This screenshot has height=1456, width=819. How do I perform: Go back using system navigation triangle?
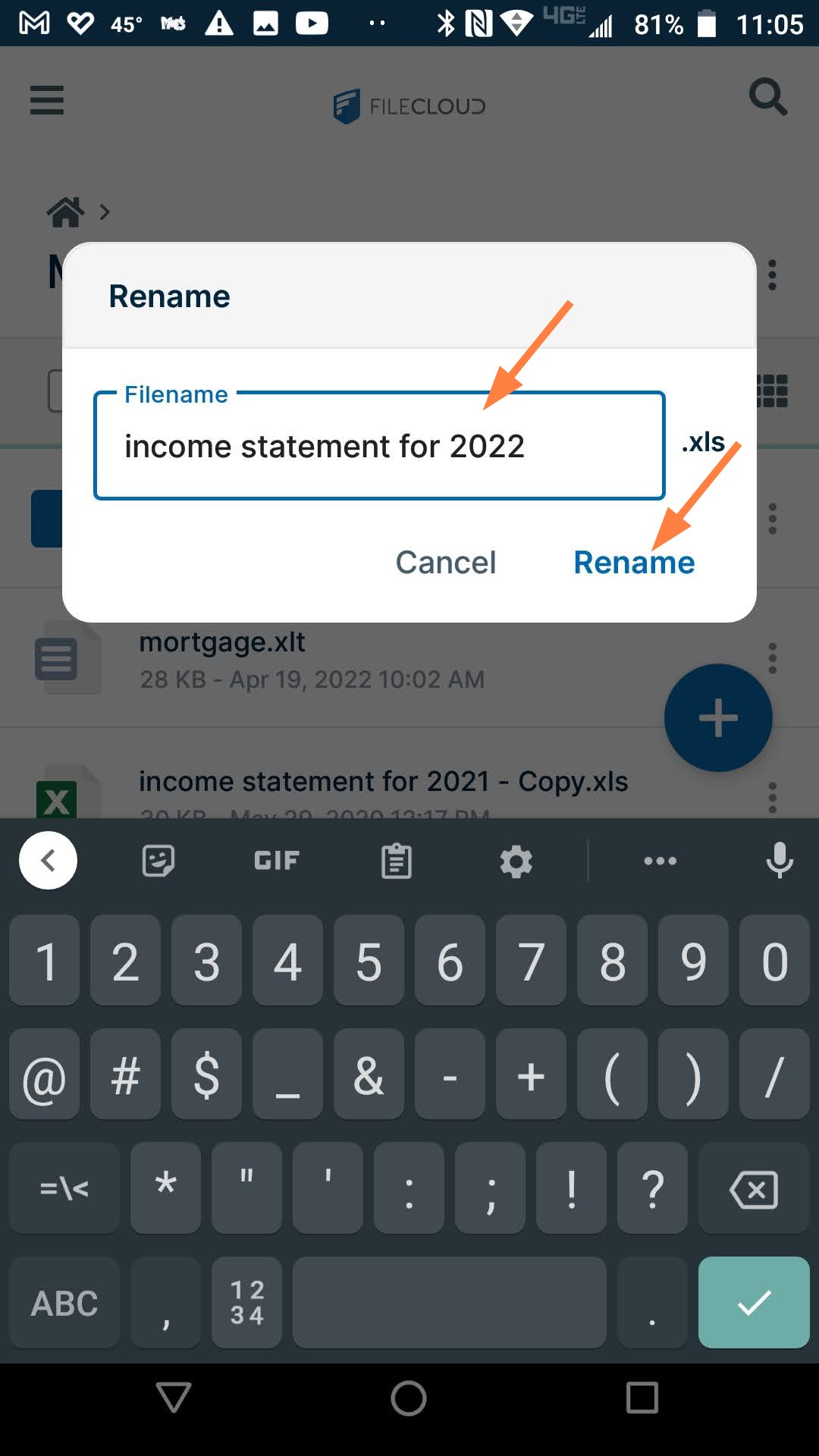174,1397
